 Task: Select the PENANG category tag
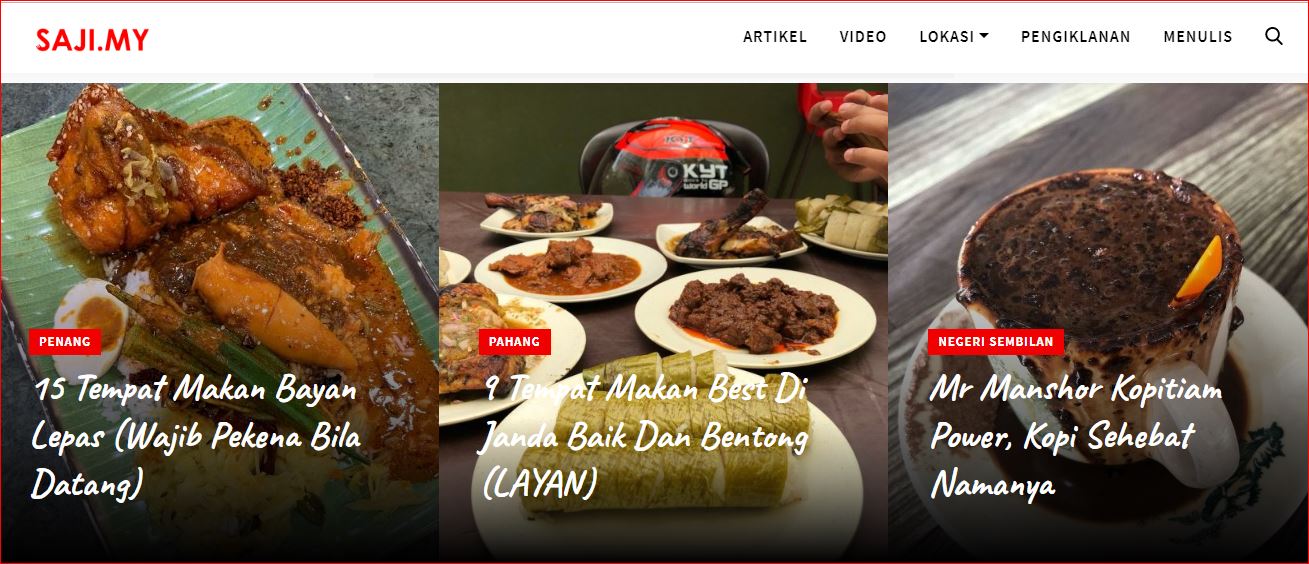pos(66,342)
